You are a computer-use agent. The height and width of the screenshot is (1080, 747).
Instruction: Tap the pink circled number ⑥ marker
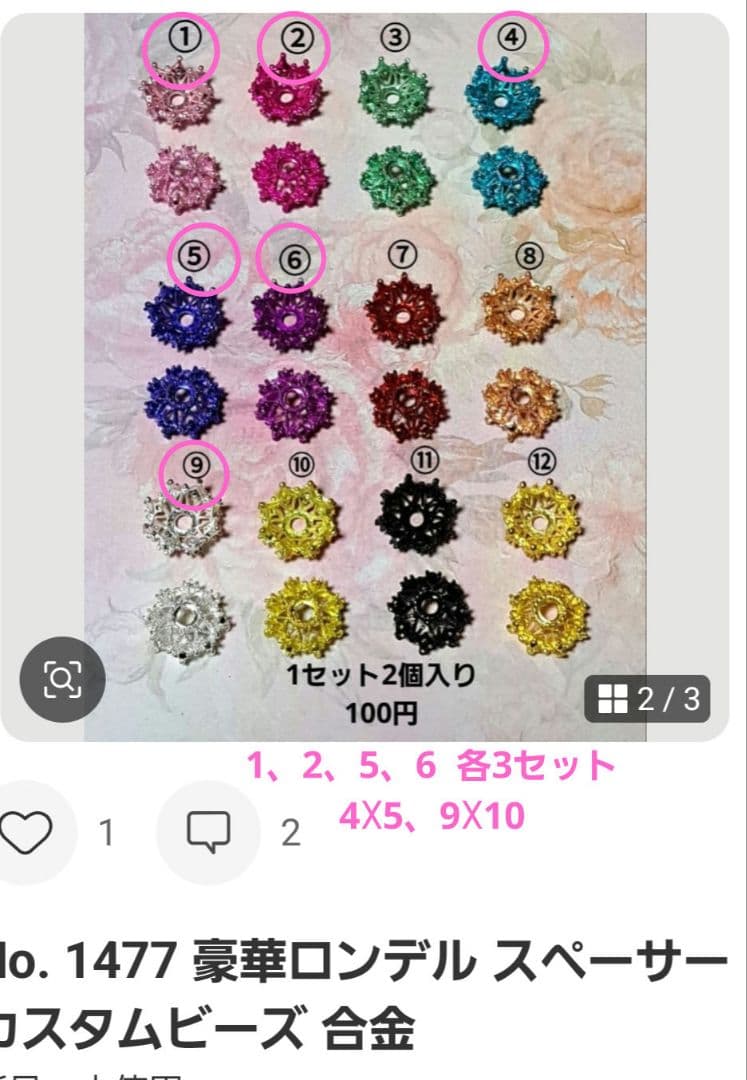296,260
